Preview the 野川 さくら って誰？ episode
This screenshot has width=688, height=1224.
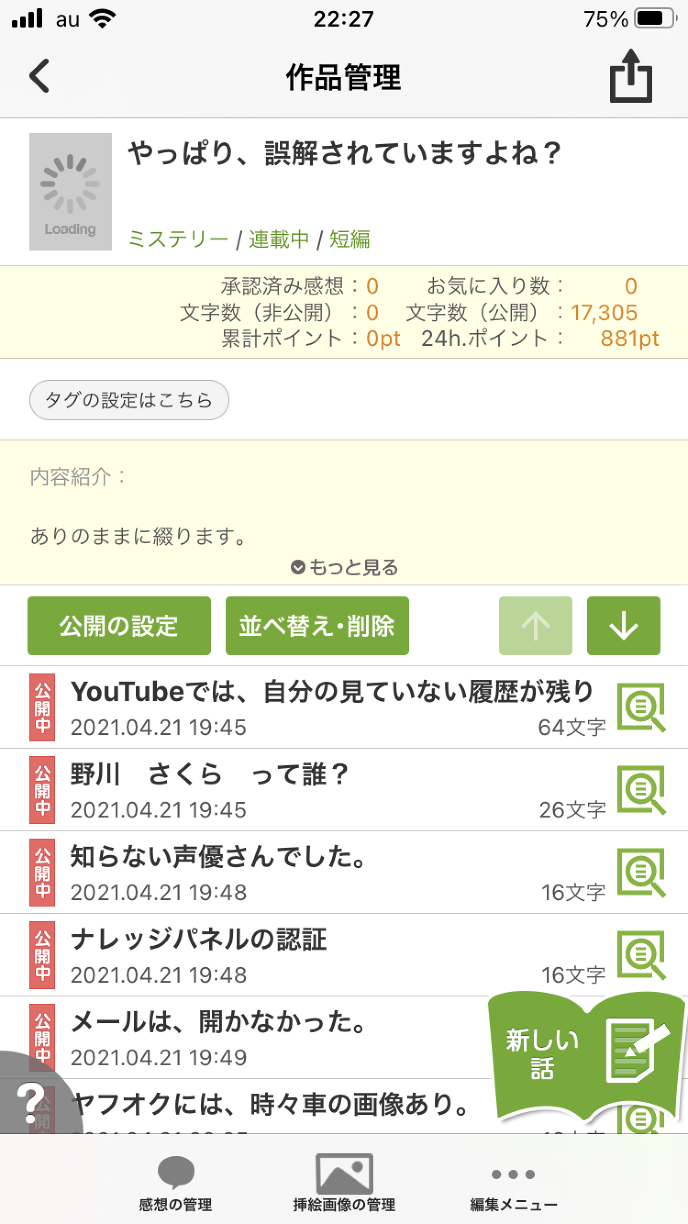click(641, 791)
